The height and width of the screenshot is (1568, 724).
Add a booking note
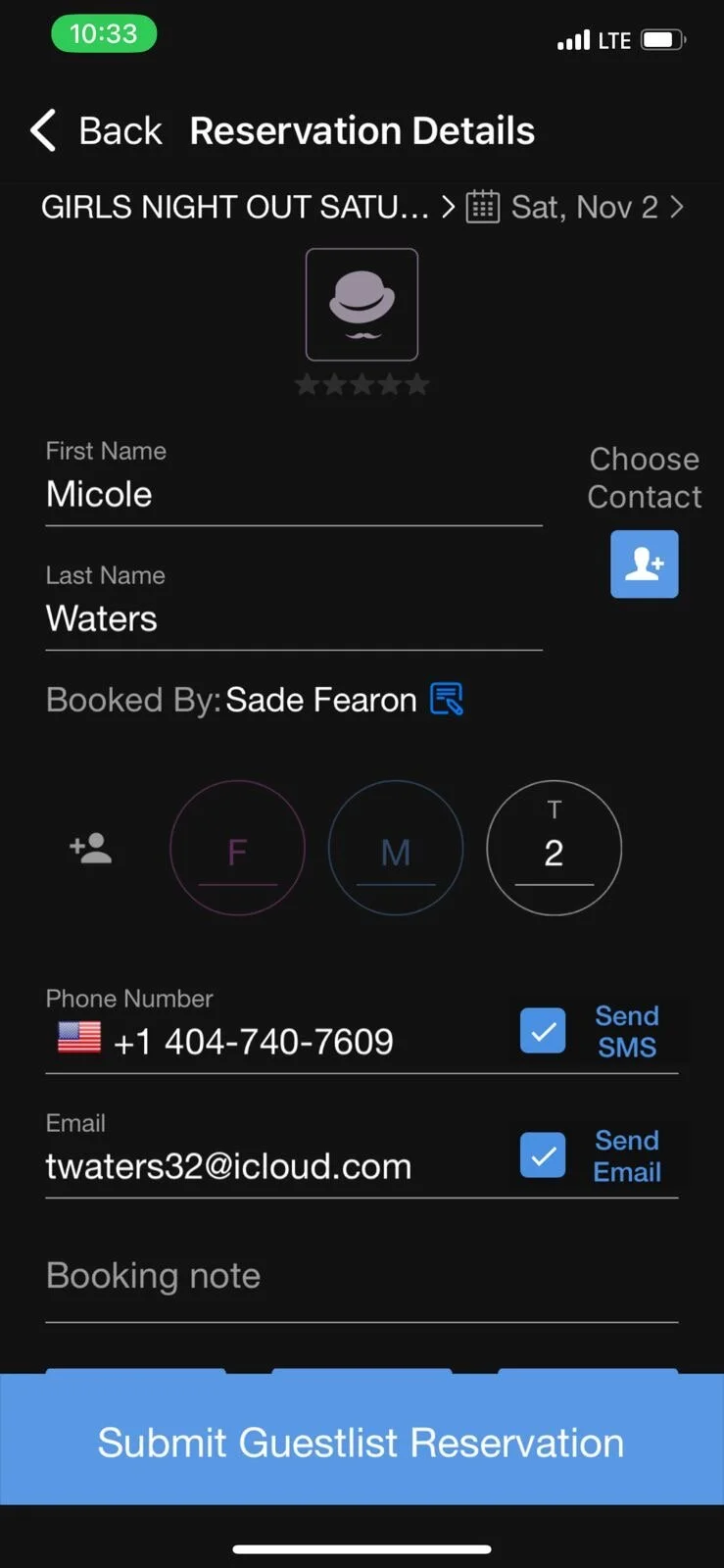362,1276
